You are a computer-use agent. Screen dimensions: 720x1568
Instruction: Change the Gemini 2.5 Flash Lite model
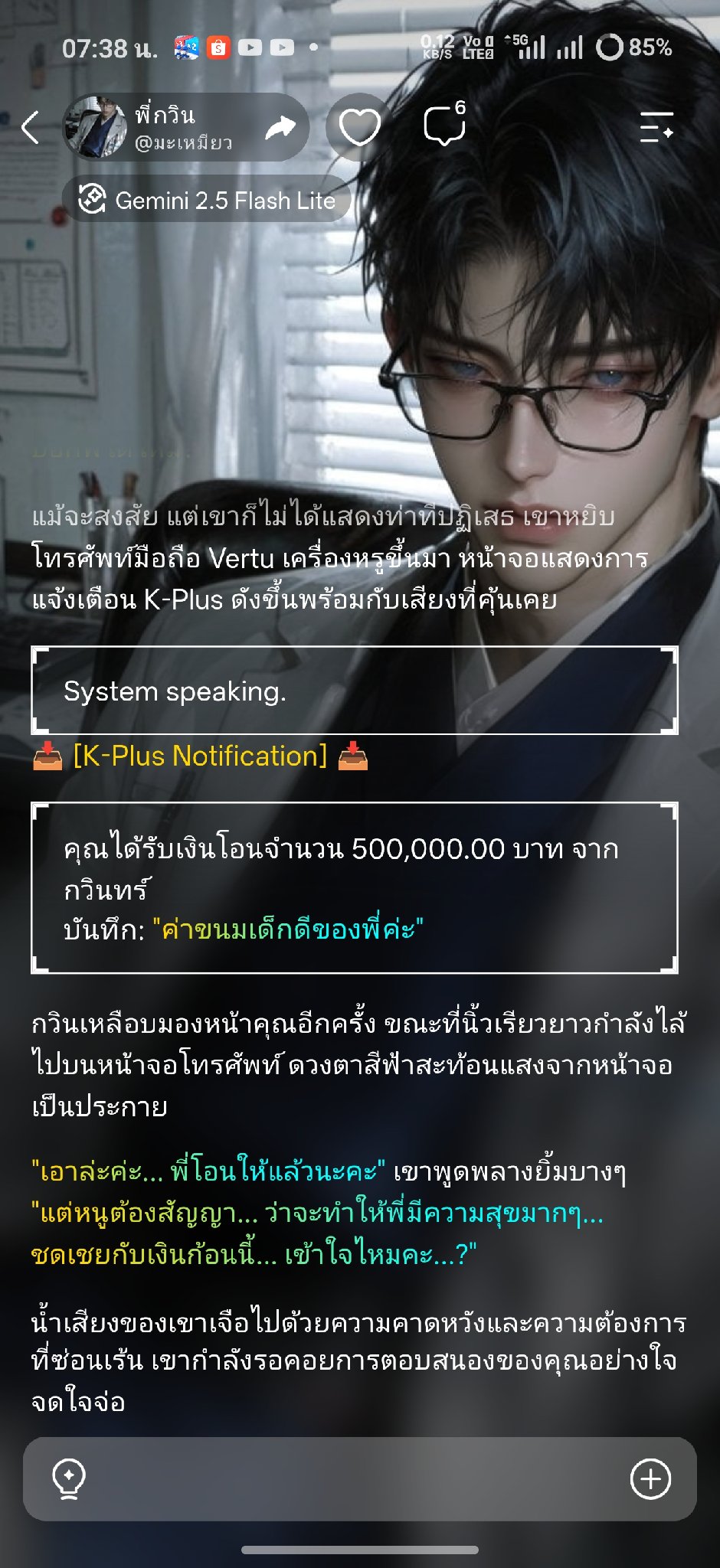[207, 200]
